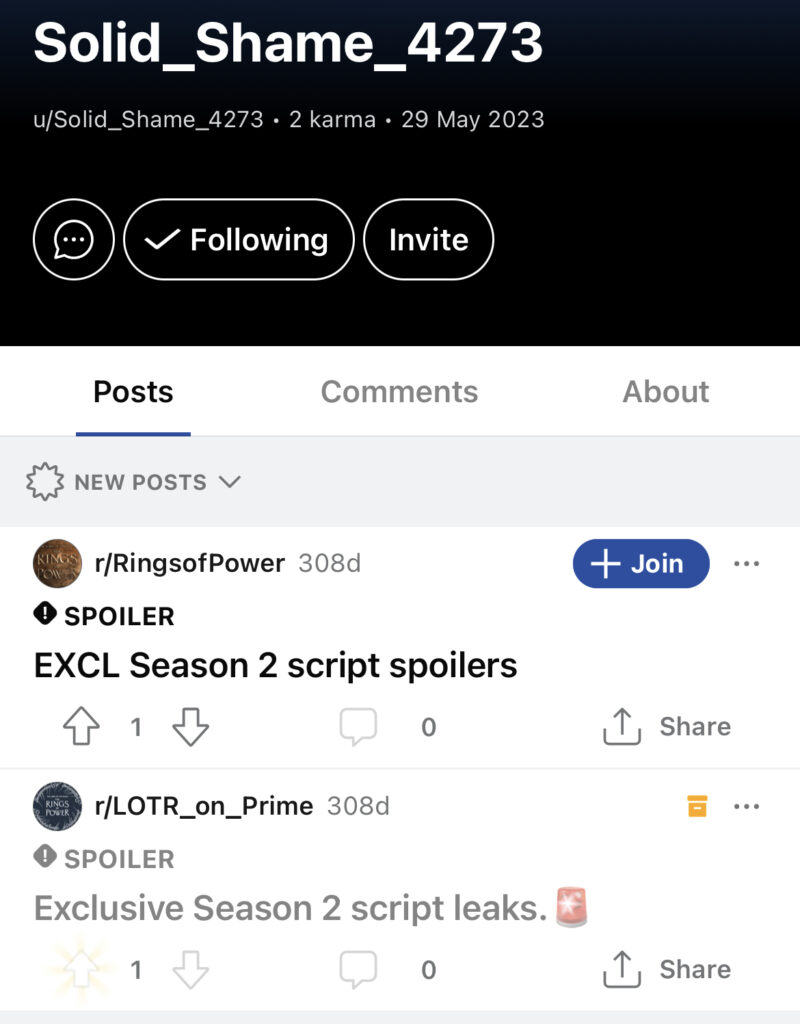Screen dimensions: 800x1024
Task: Switch to the Comments tab
Action: point(399,392)
